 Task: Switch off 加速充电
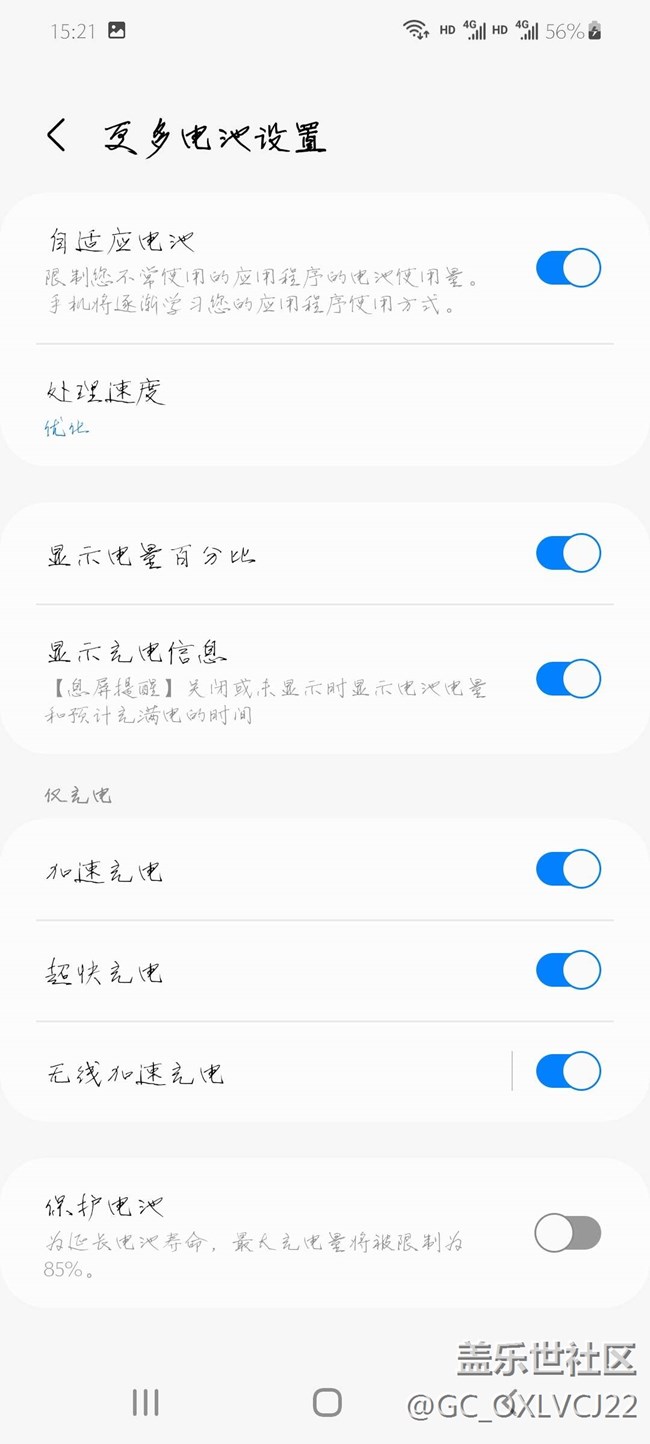point(568,869)
